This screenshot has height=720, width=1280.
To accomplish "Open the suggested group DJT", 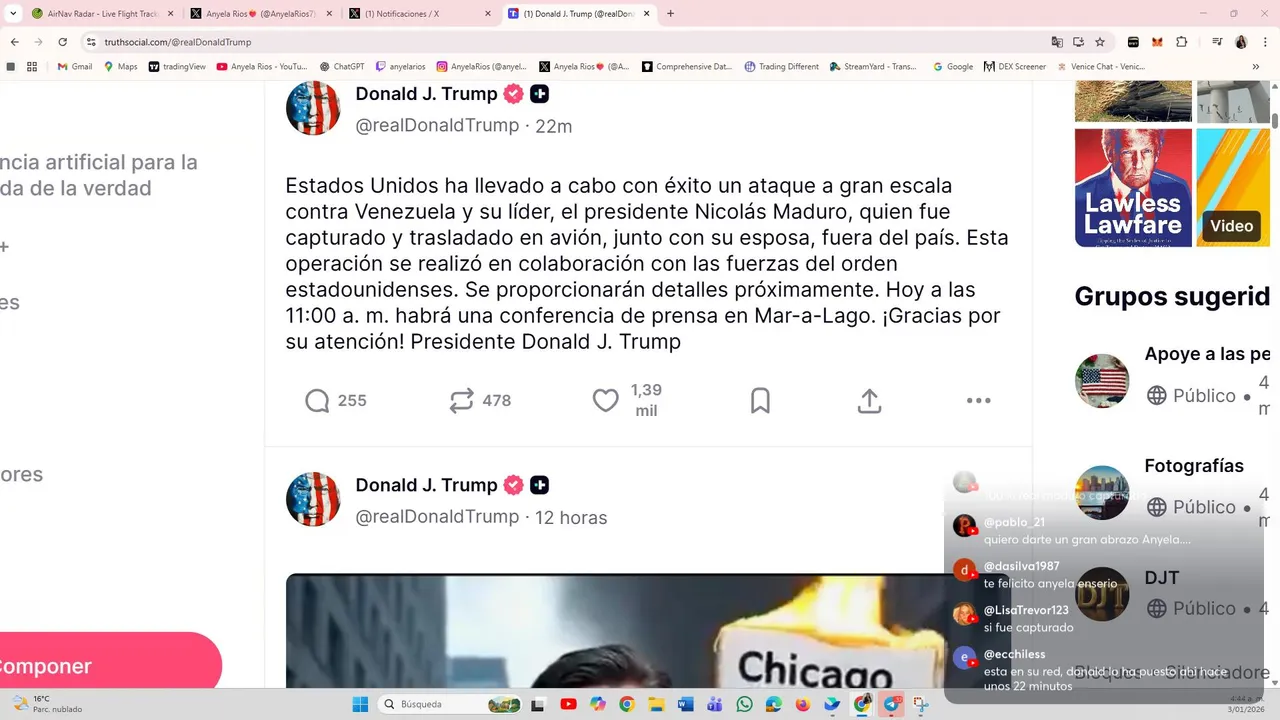I will coord(1161,578).
